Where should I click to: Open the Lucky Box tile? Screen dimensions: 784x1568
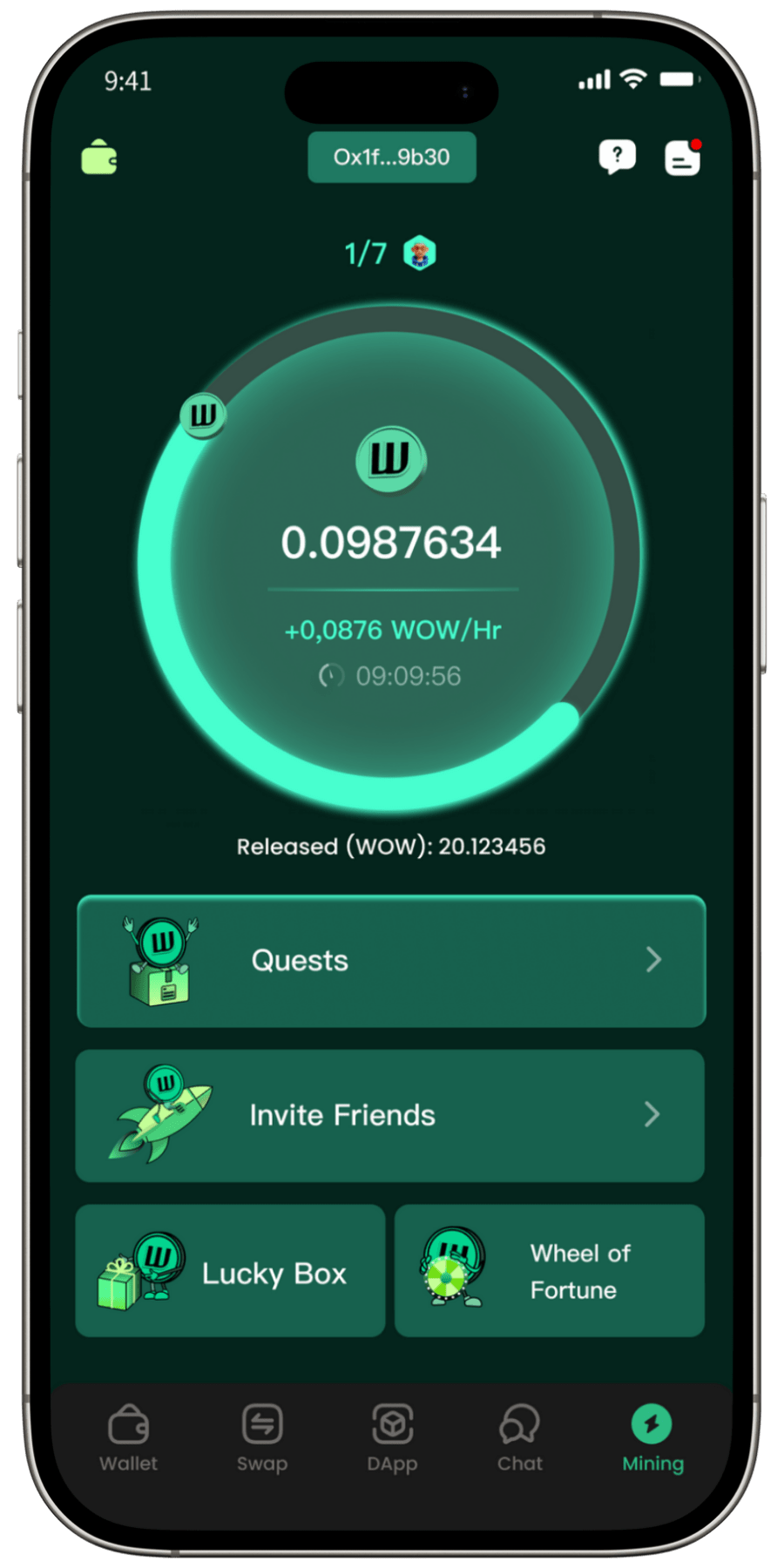tap(230, 1271)
